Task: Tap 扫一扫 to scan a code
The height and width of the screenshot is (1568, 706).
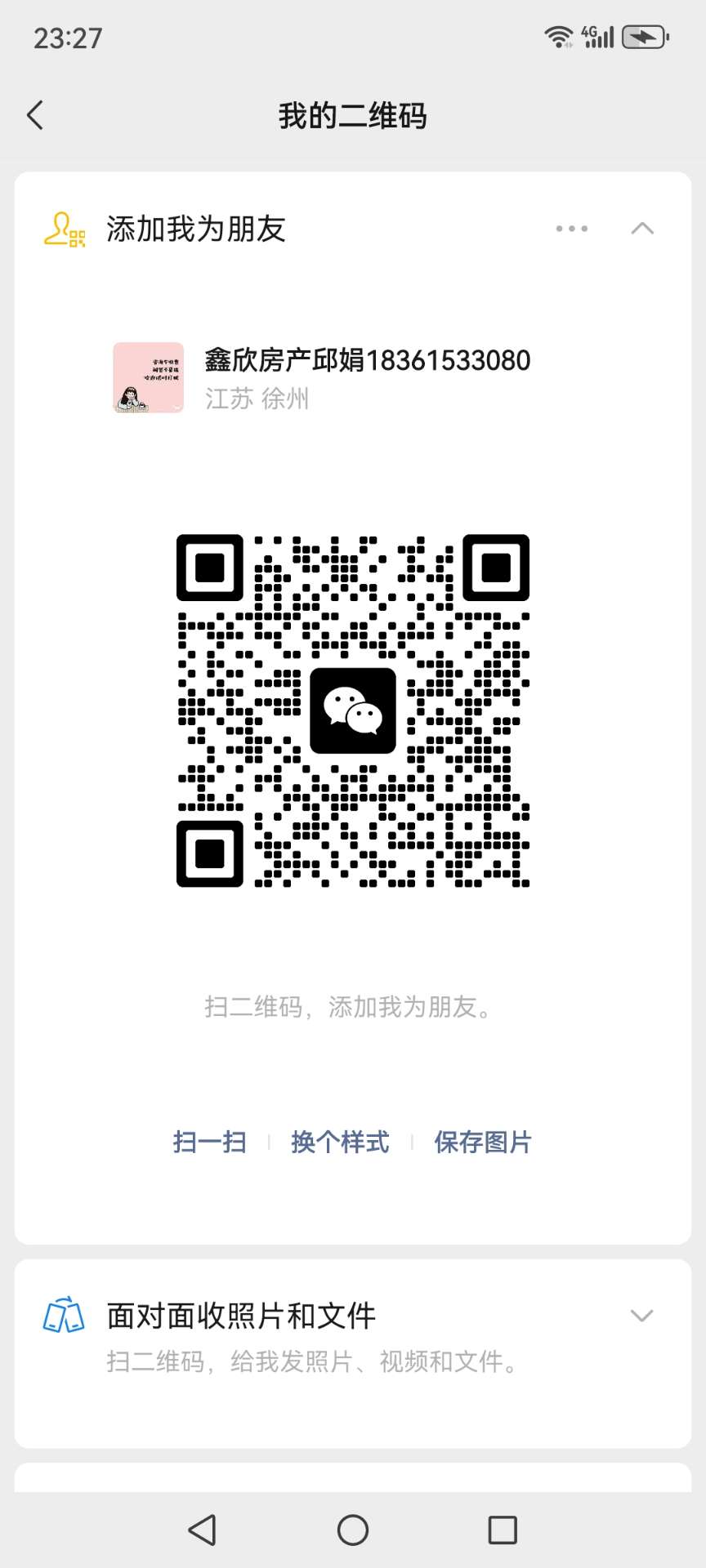Action: 210,1142
